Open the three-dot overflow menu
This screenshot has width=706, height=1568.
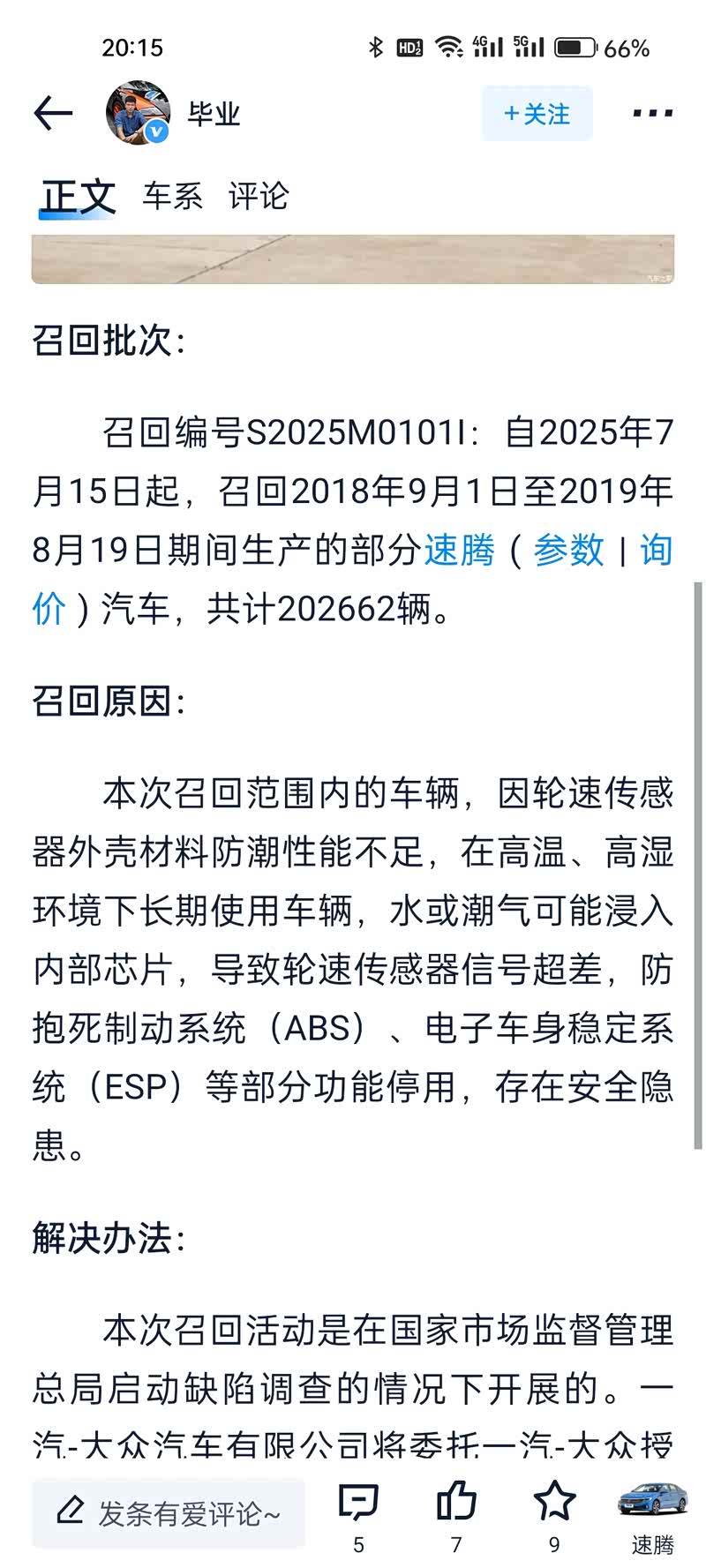click(x=653, y=114)
